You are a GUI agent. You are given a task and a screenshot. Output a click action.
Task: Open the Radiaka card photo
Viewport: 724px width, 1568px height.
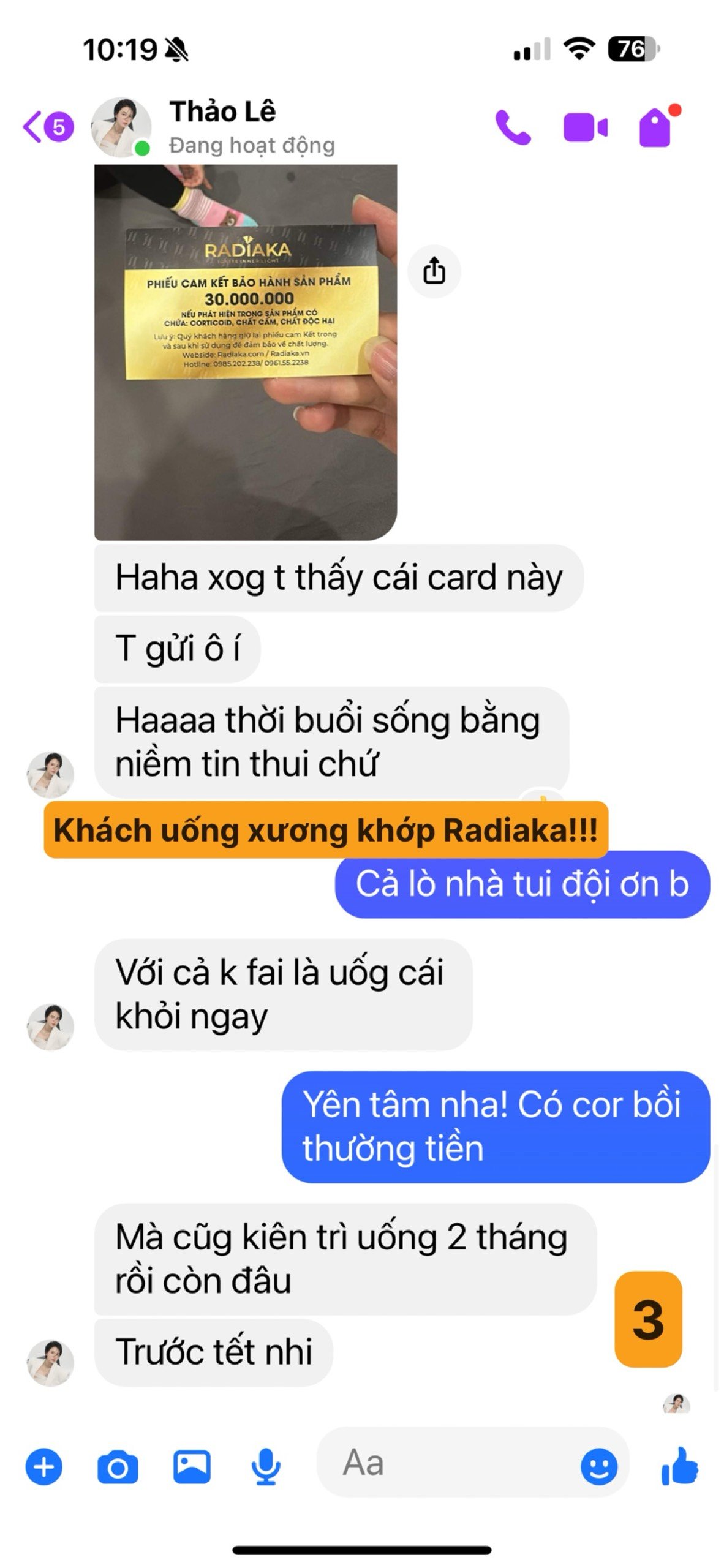click(x=245, y=352)
